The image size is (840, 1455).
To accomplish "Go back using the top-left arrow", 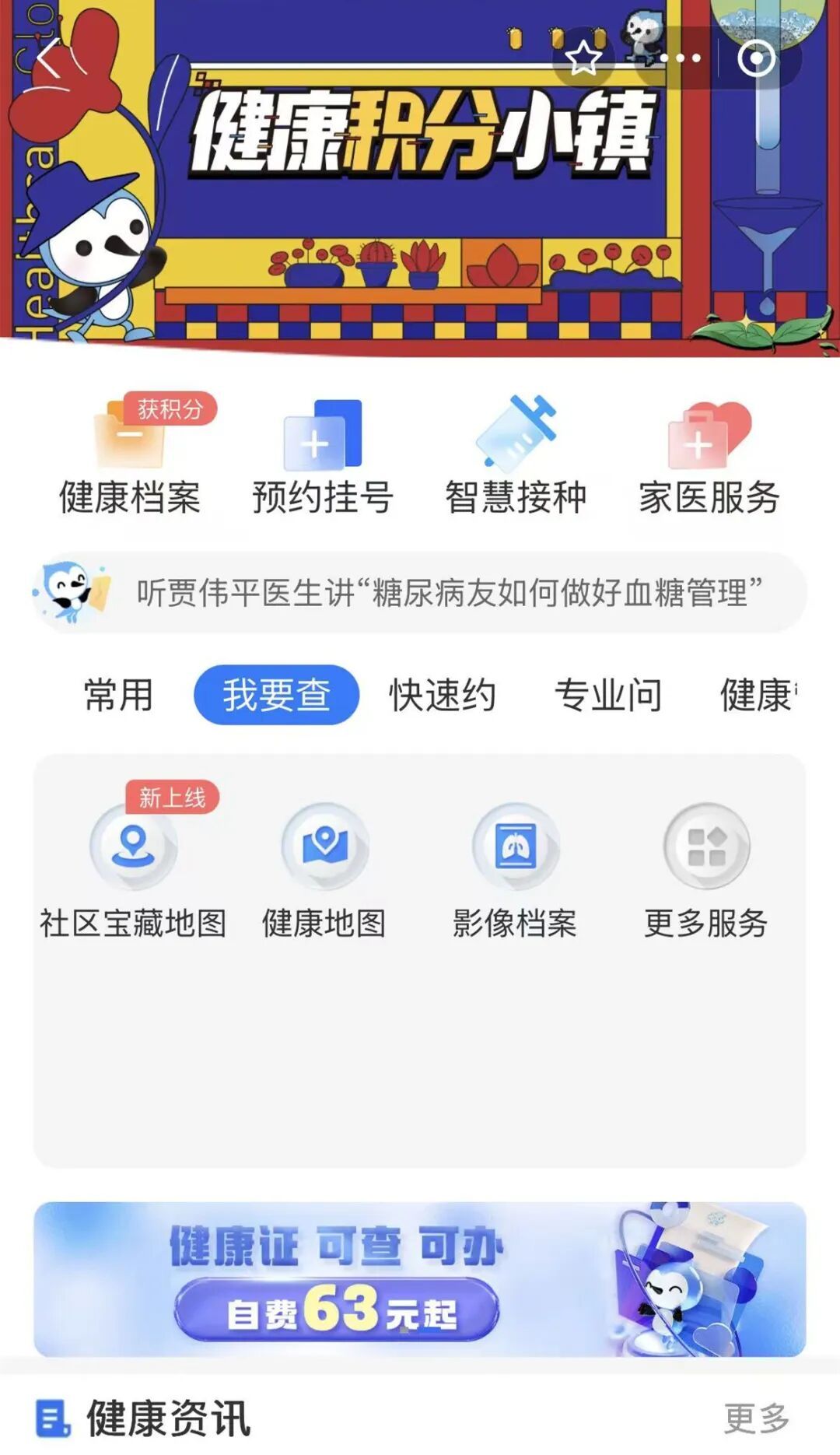I will (x=48, y=58).
